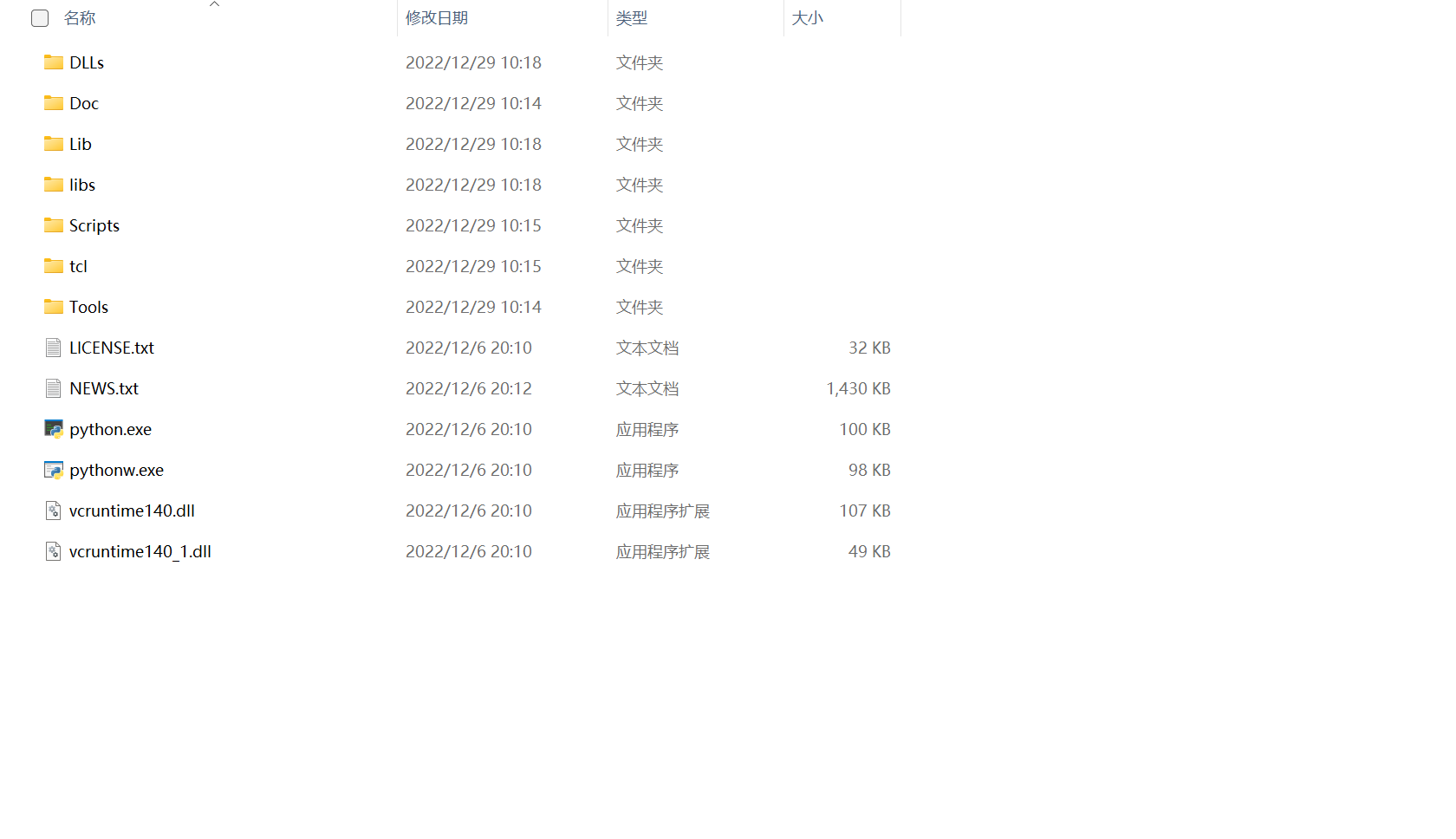1456x839 pixels.
Task: Select the Lib folder
Action: [80, 144]
